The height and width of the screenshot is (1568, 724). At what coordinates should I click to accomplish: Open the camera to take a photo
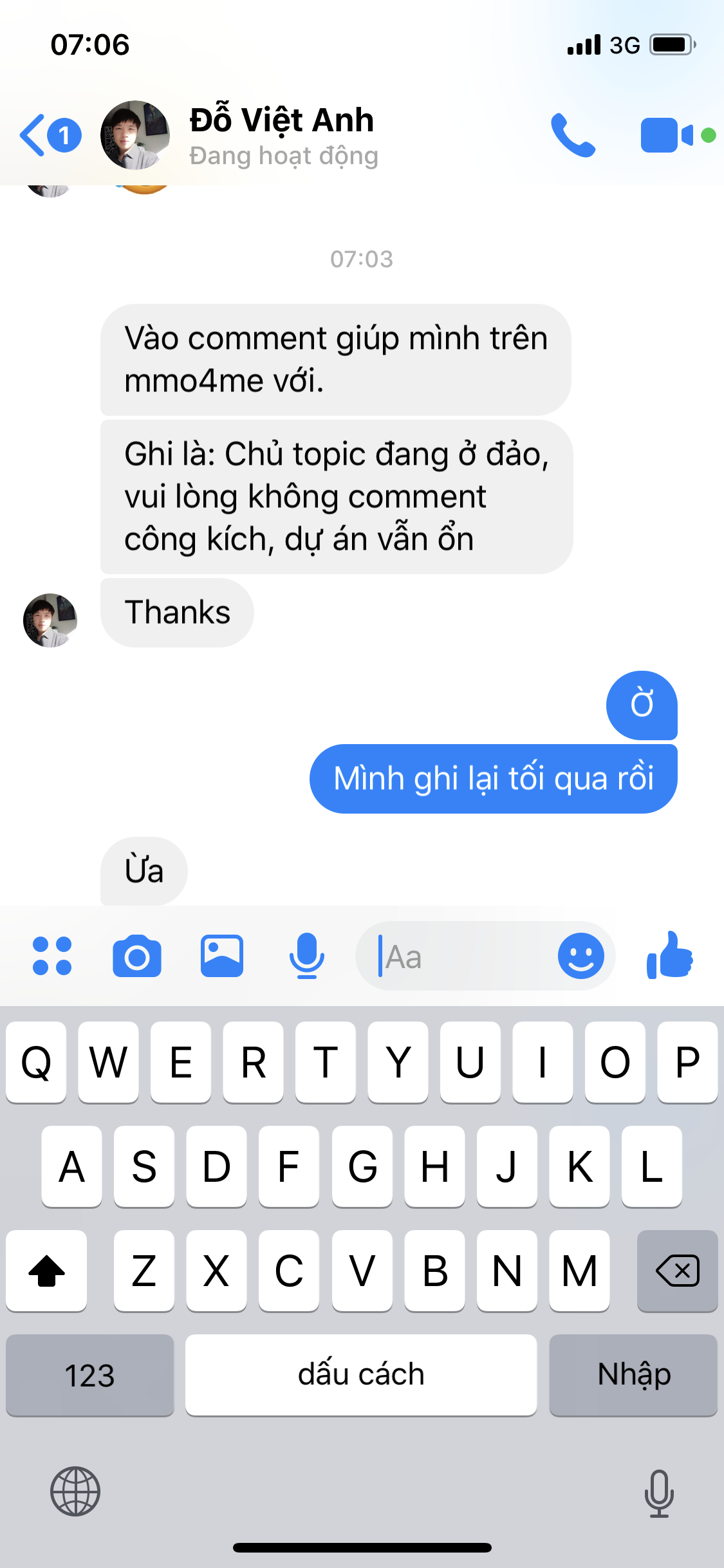136,956
